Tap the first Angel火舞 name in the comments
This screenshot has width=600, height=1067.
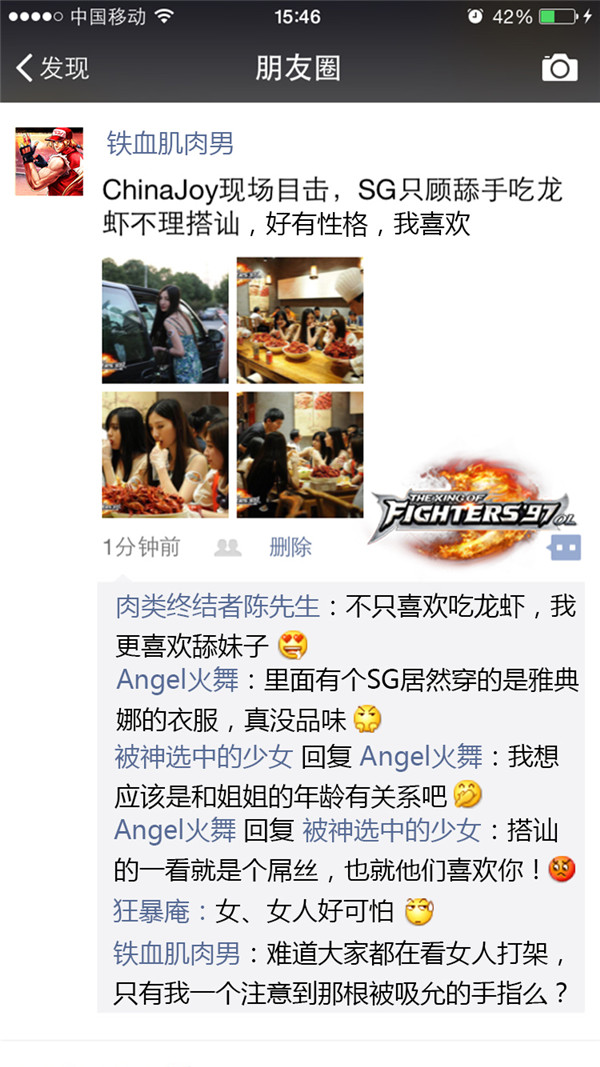point(177,681)
